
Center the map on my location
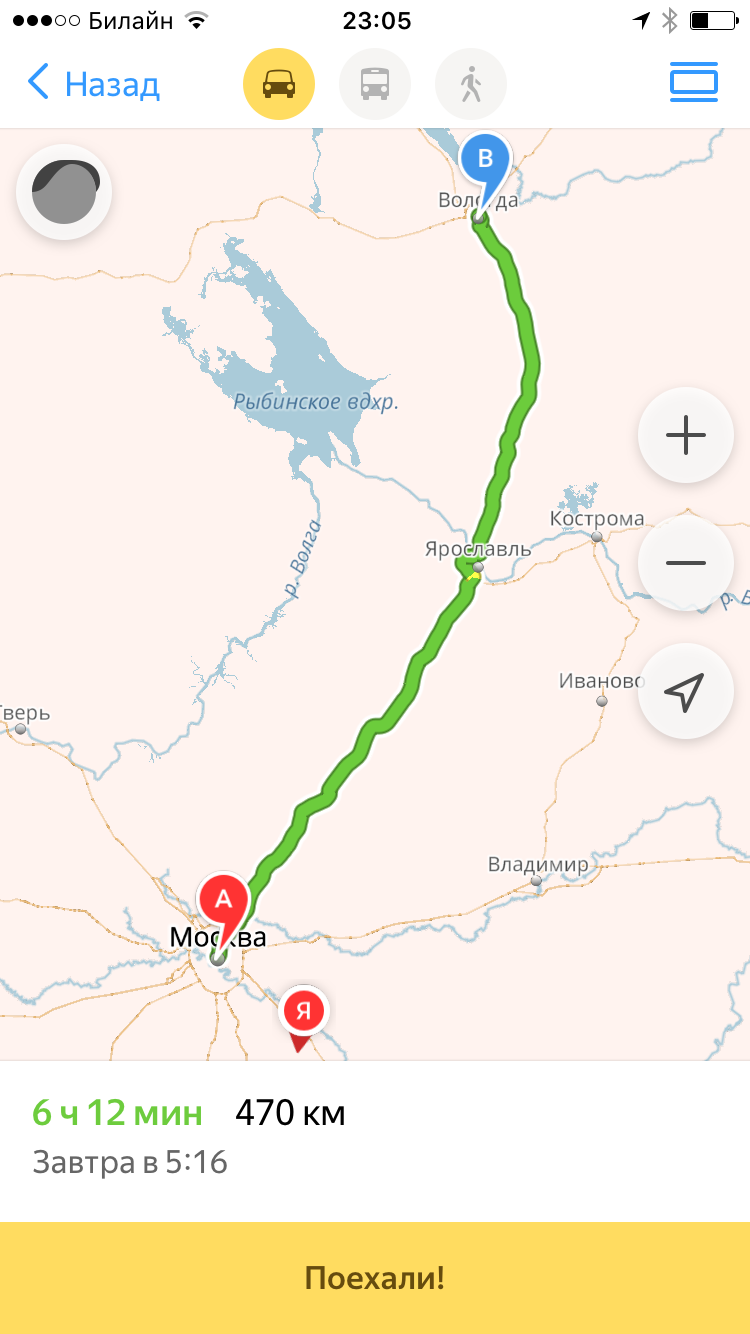click(x=686, y=692)
